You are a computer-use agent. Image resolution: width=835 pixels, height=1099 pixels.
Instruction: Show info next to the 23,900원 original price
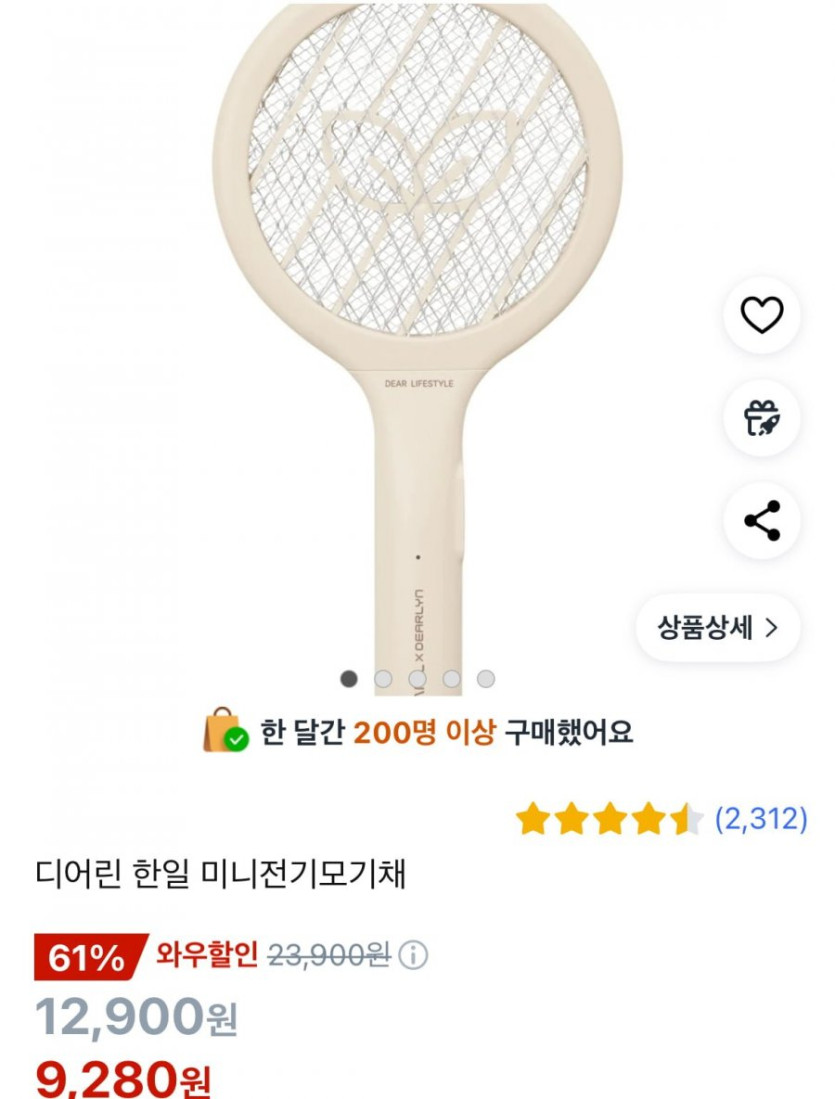(x=413, y=956)
